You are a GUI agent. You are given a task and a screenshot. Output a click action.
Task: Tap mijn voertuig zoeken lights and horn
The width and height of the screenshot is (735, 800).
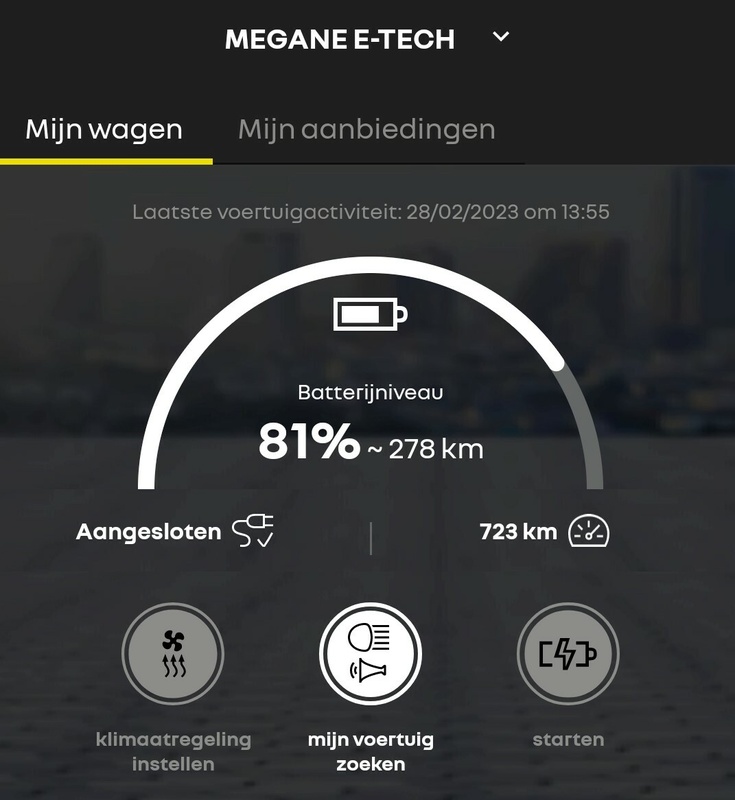[x=370, y=655]
